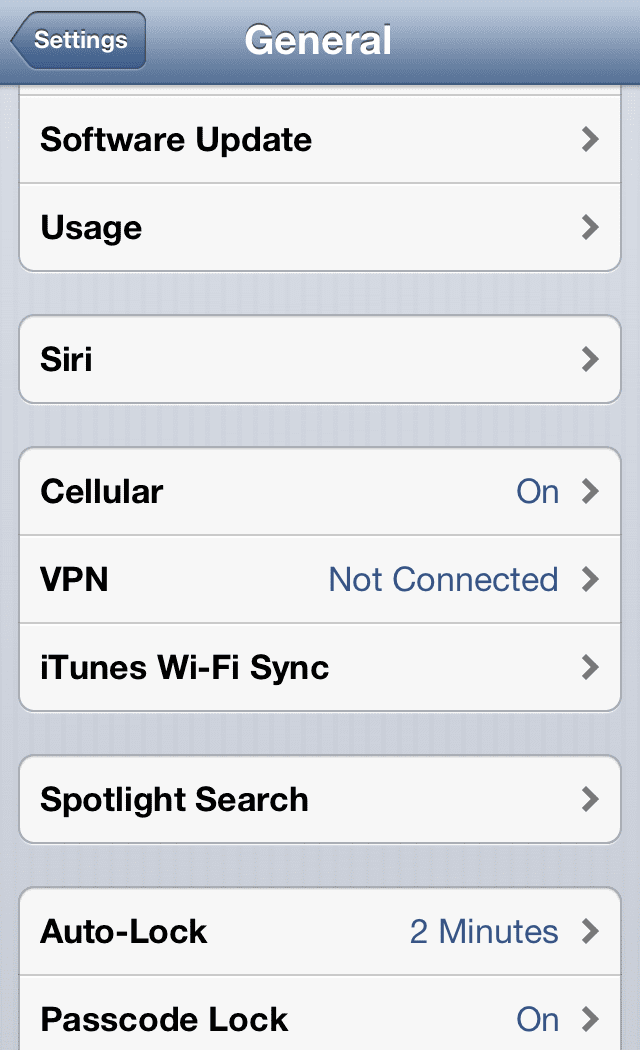Open the Usage row
The image size is (640, 1050).
click(320, 228)
